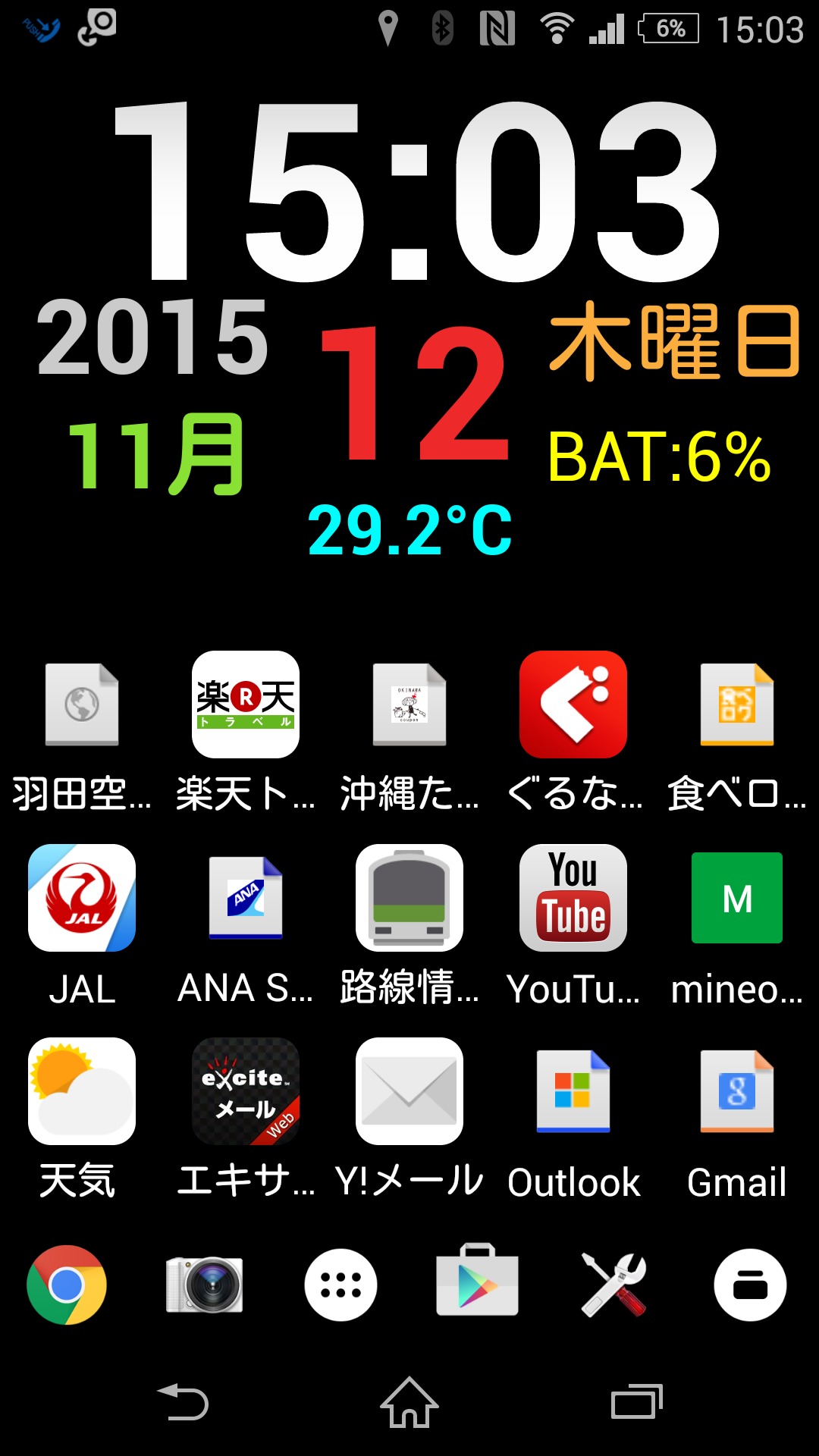
Task: Go to the home screen
Action: [409, 1403]
